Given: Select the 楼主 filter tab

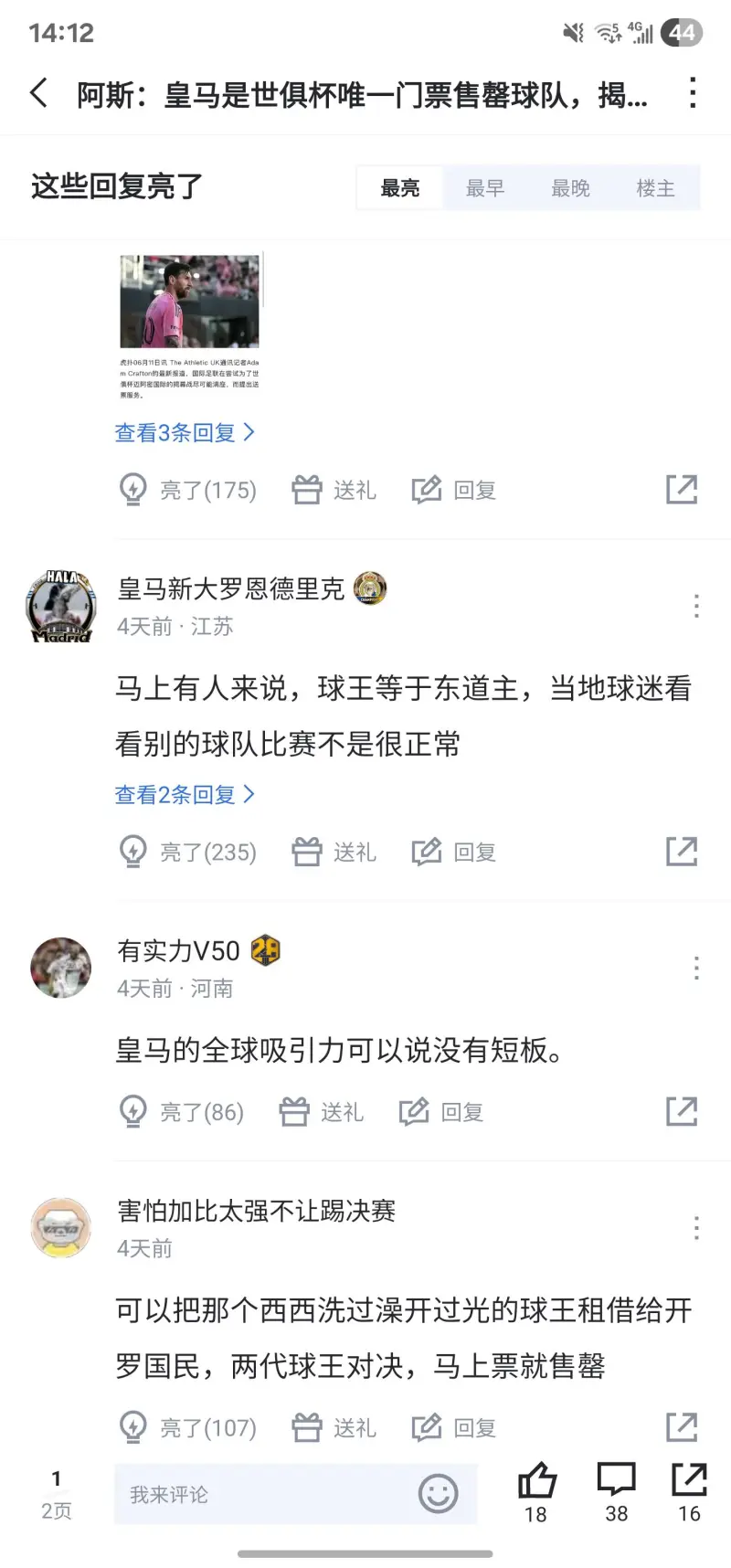Looking at the screenshot, I should [x=655, y=188].
